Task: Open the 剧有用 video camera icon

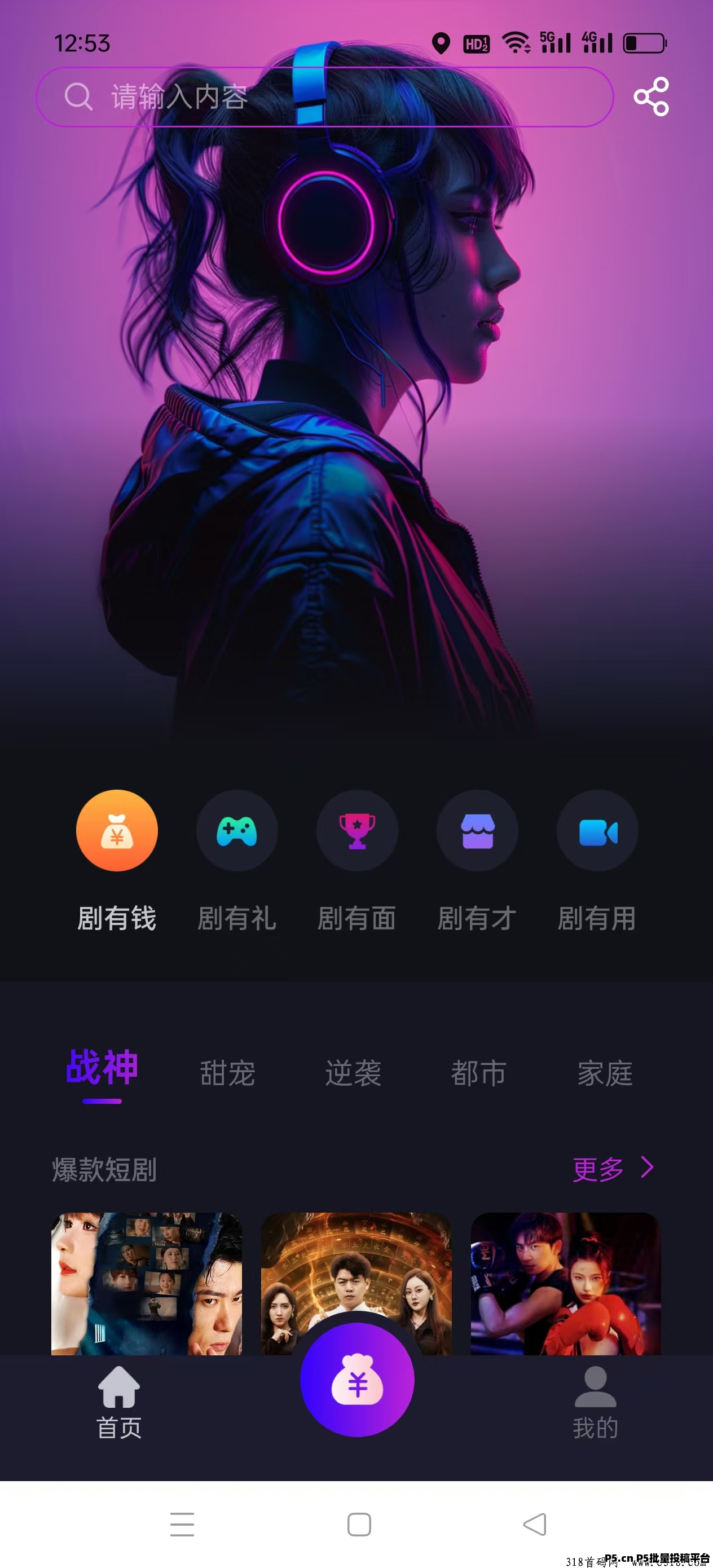Action: (597, 830)
